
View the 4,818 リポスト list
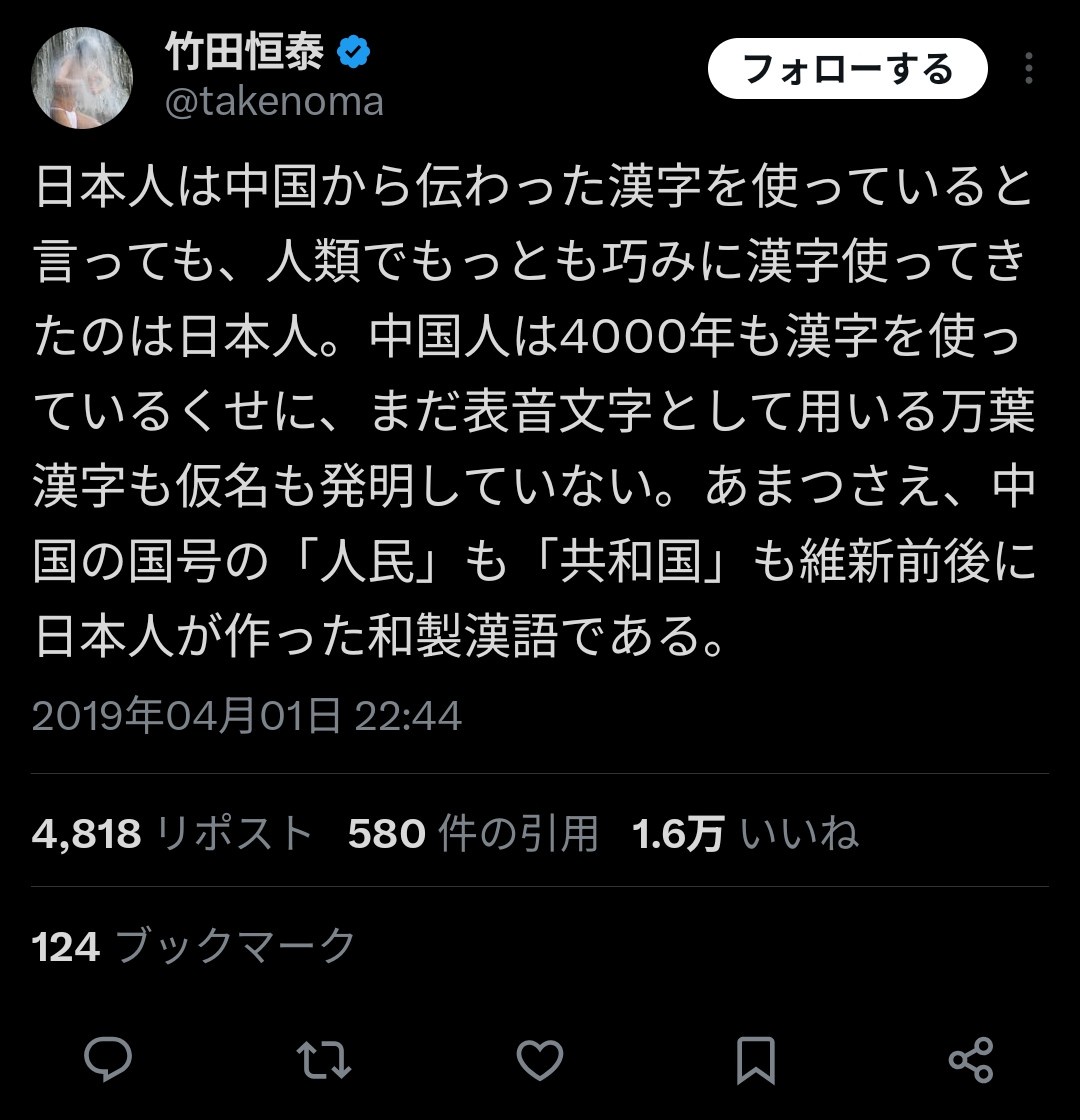pos(172,833)
